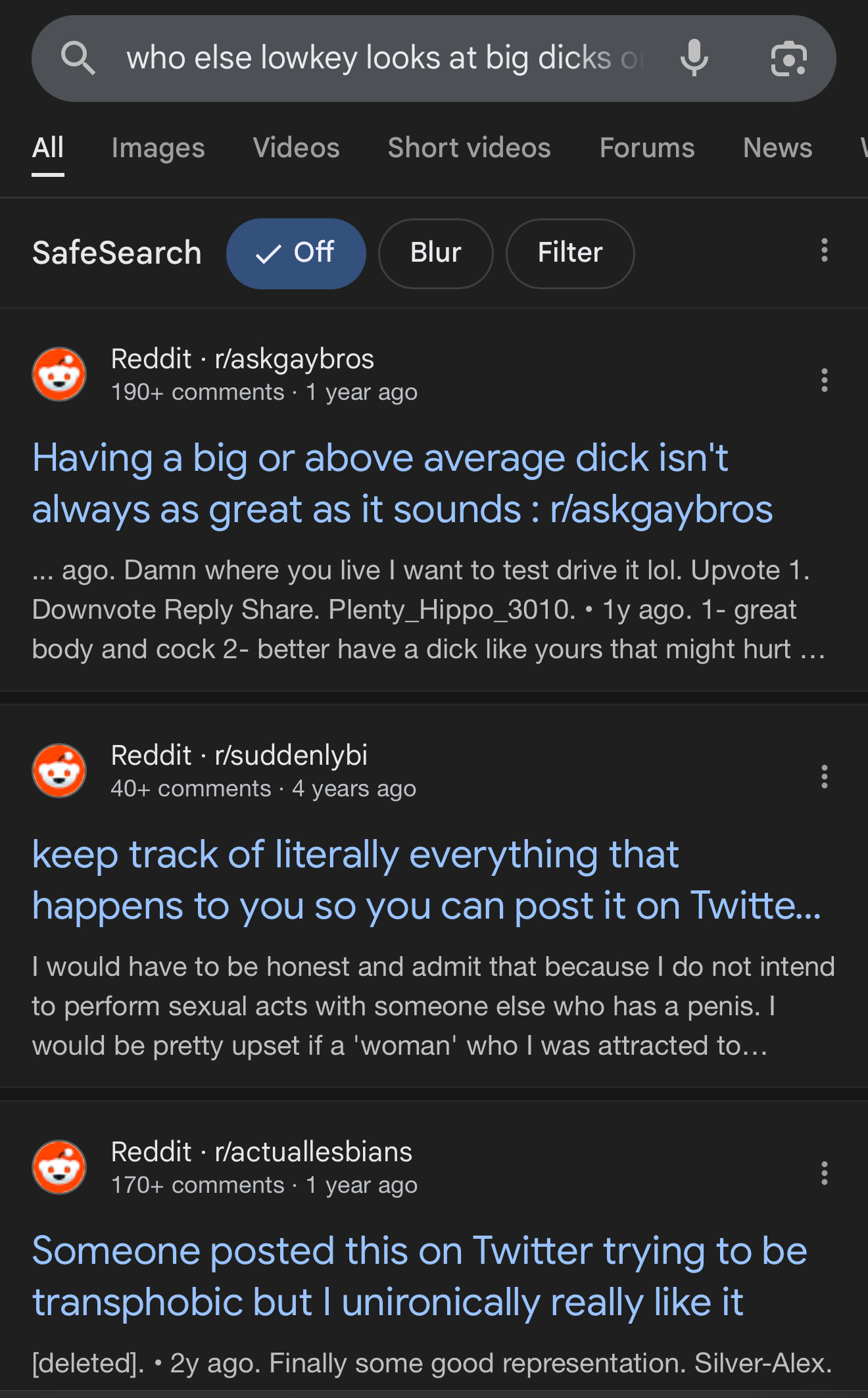This screenshot has height=1398, width=868.
Task: Start a voice search with the microphone
Action: pyautogui.click(x=694, y=58)
